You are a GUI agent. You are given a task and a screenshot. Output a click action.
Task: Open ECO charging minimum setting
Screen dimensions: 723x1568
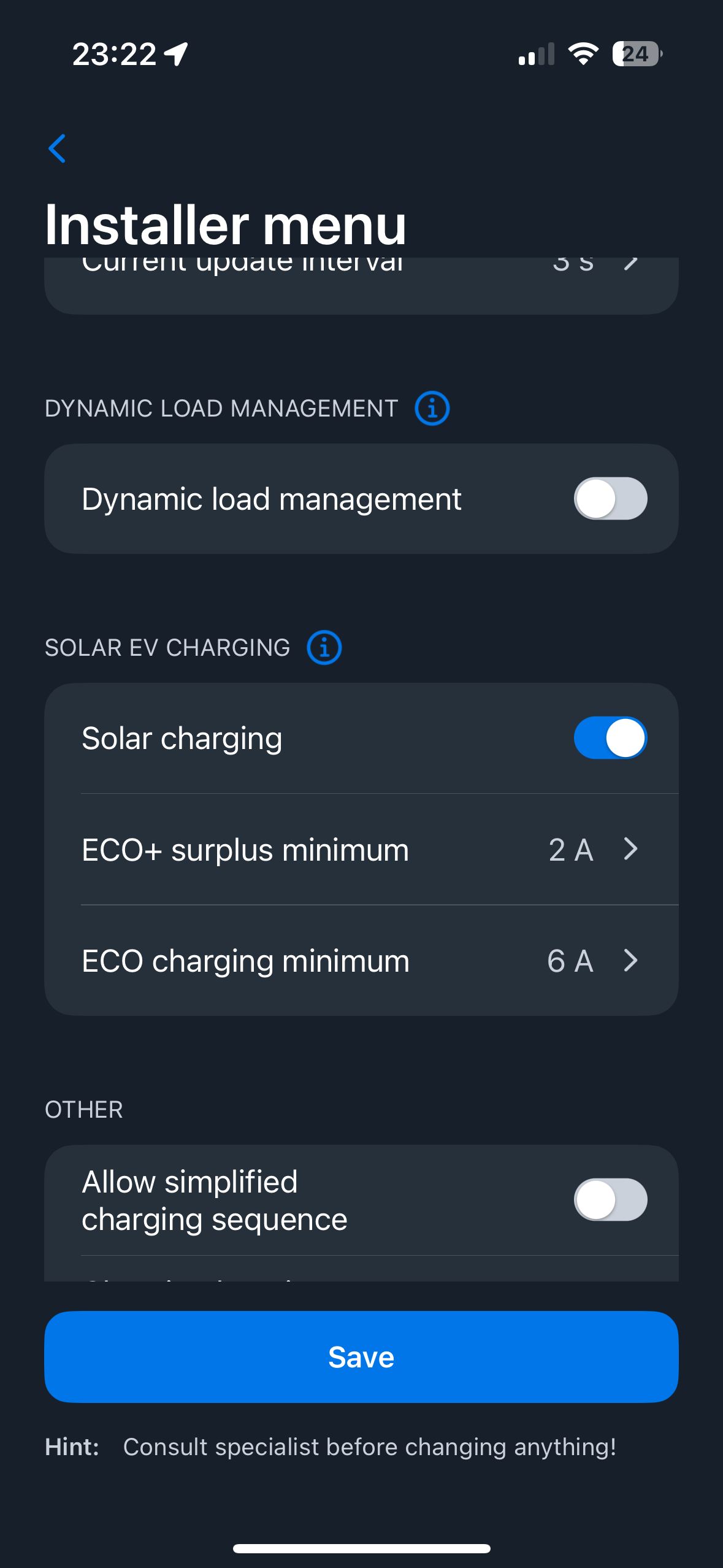tap(361, 961)
